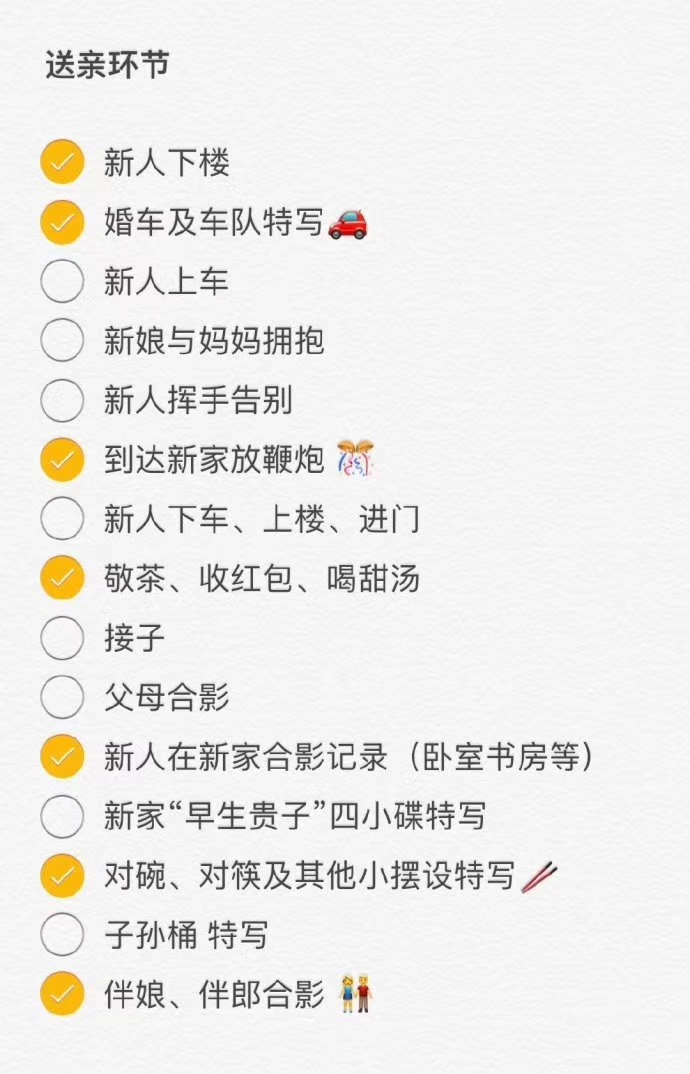Tick the 新娘与妈妈拥抱 checkbox
Image resolution: width=690 pixels, height=1074 pixels.
pyautogui.click(x=62, y=341)
